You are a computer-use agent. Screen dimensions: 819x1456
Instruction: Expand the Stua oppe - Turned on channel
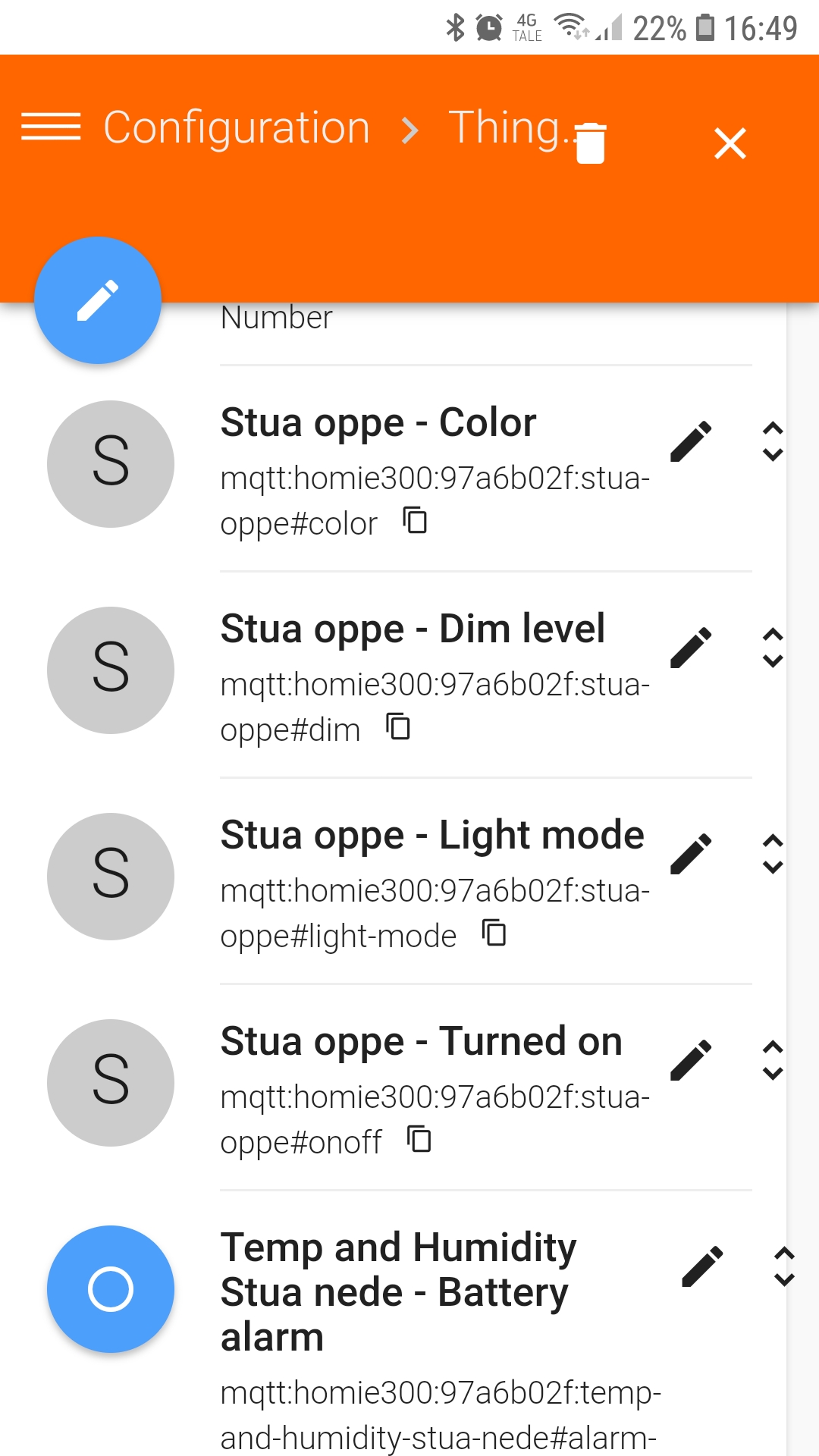772,1060
